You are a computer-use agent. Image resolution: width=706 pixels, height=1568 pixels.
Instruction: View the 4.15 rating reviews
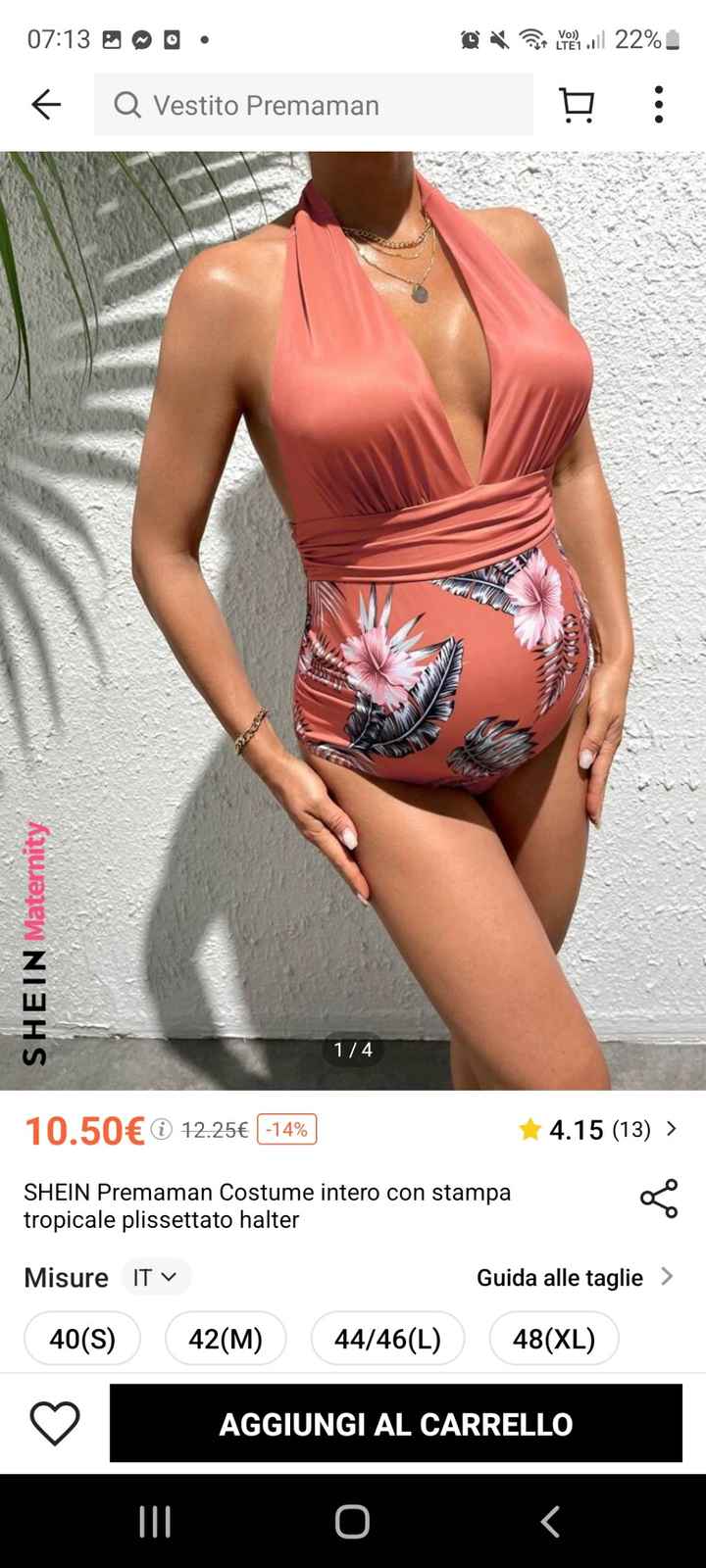(x=598, y=1130)
